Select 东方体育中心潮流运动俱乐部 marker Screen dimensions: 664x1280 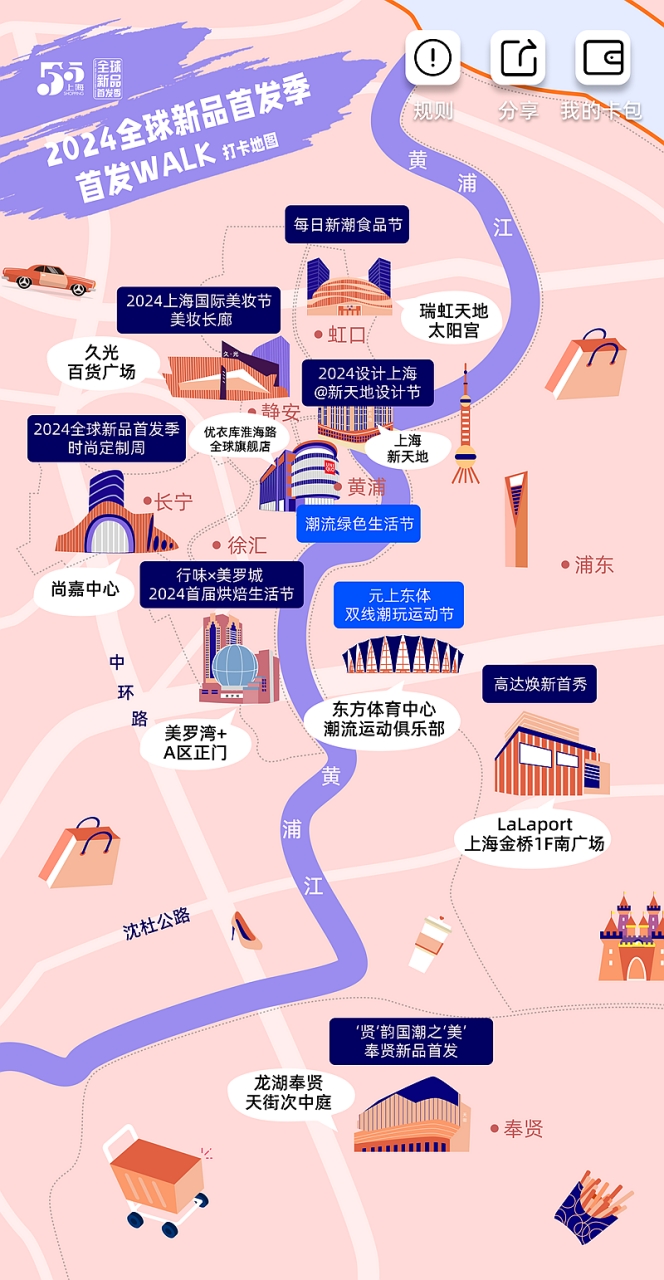point(384,719)
